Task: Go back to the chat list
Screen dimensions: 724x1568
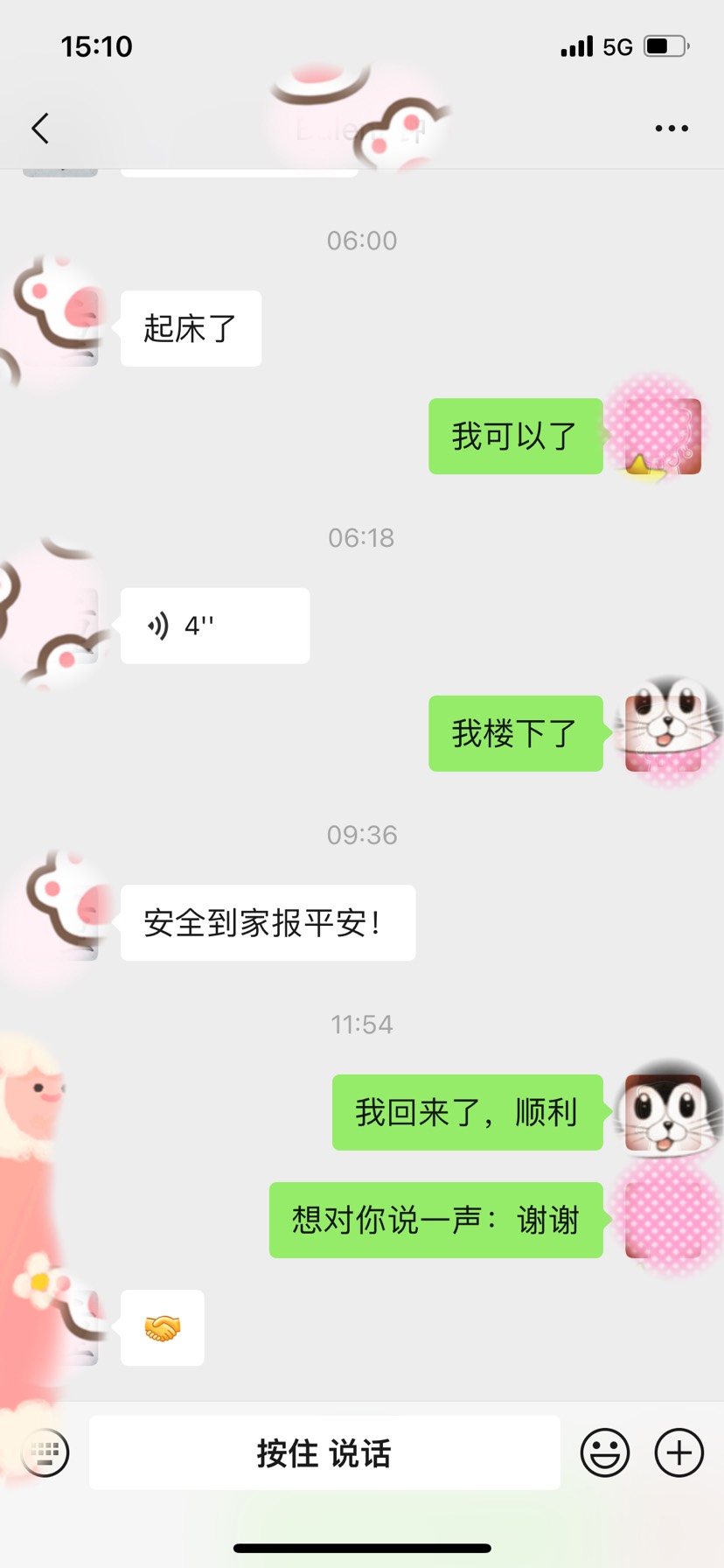Action: point(40,129)
